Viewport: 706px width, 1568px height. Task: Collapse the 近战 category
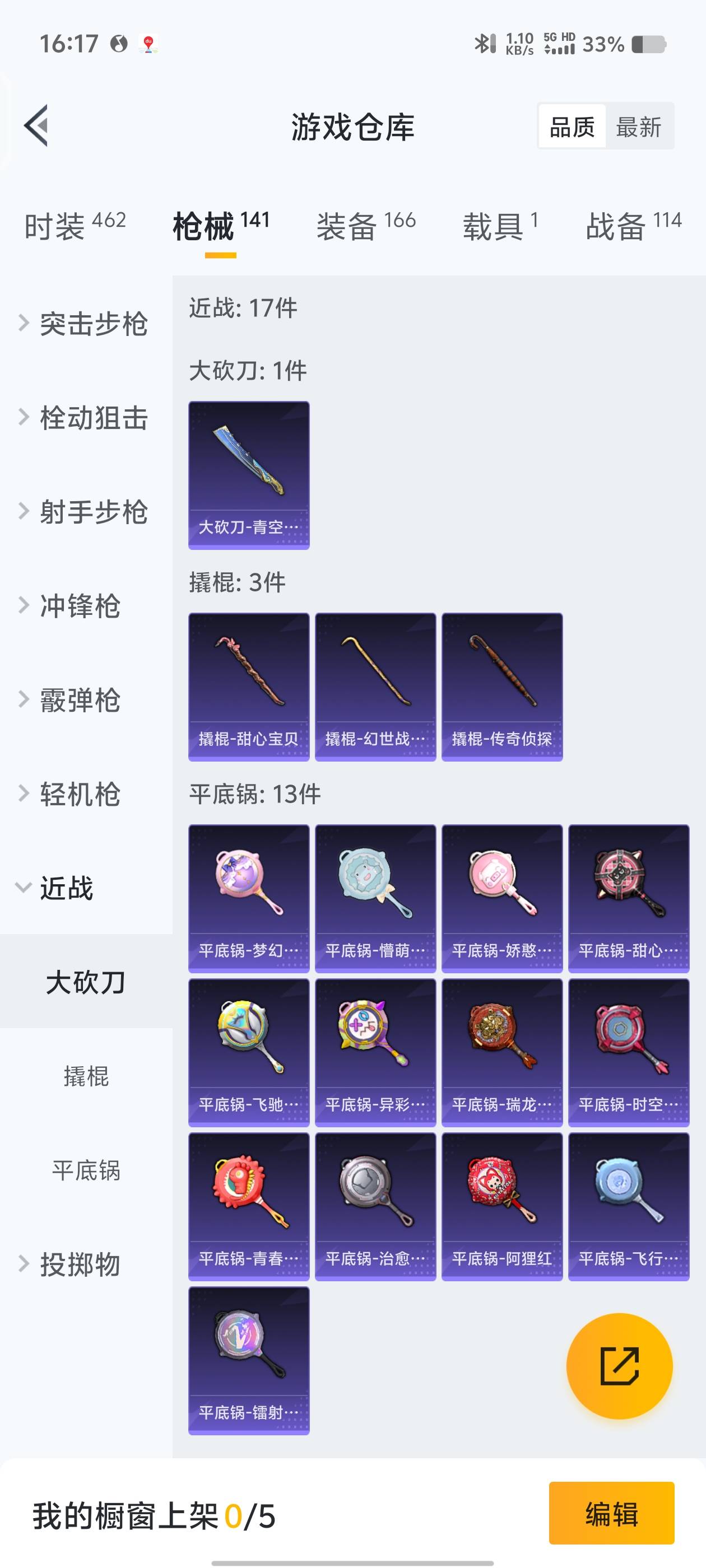tap(67, 888)
